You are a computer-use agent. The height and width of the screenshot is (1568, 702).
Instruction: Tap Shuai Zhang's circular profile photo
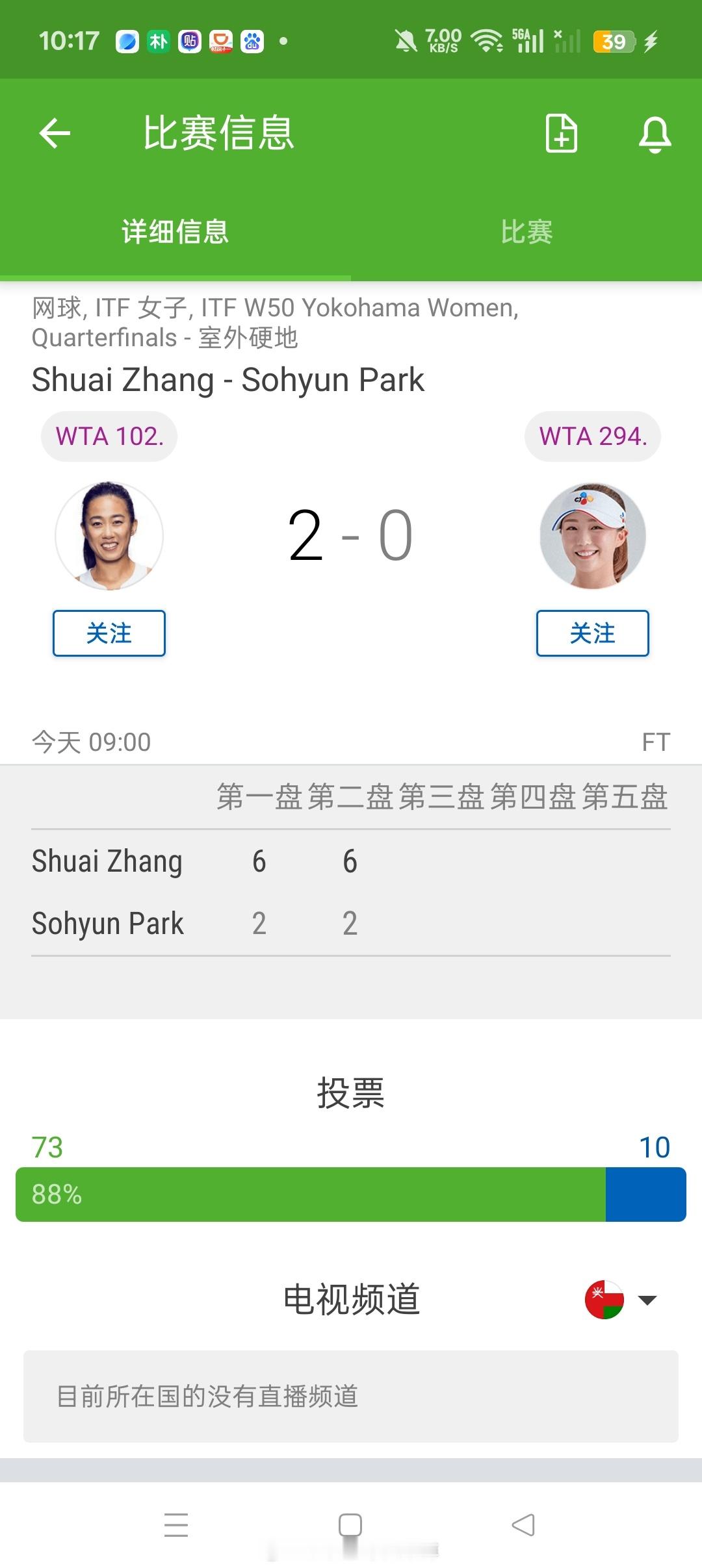109,535
